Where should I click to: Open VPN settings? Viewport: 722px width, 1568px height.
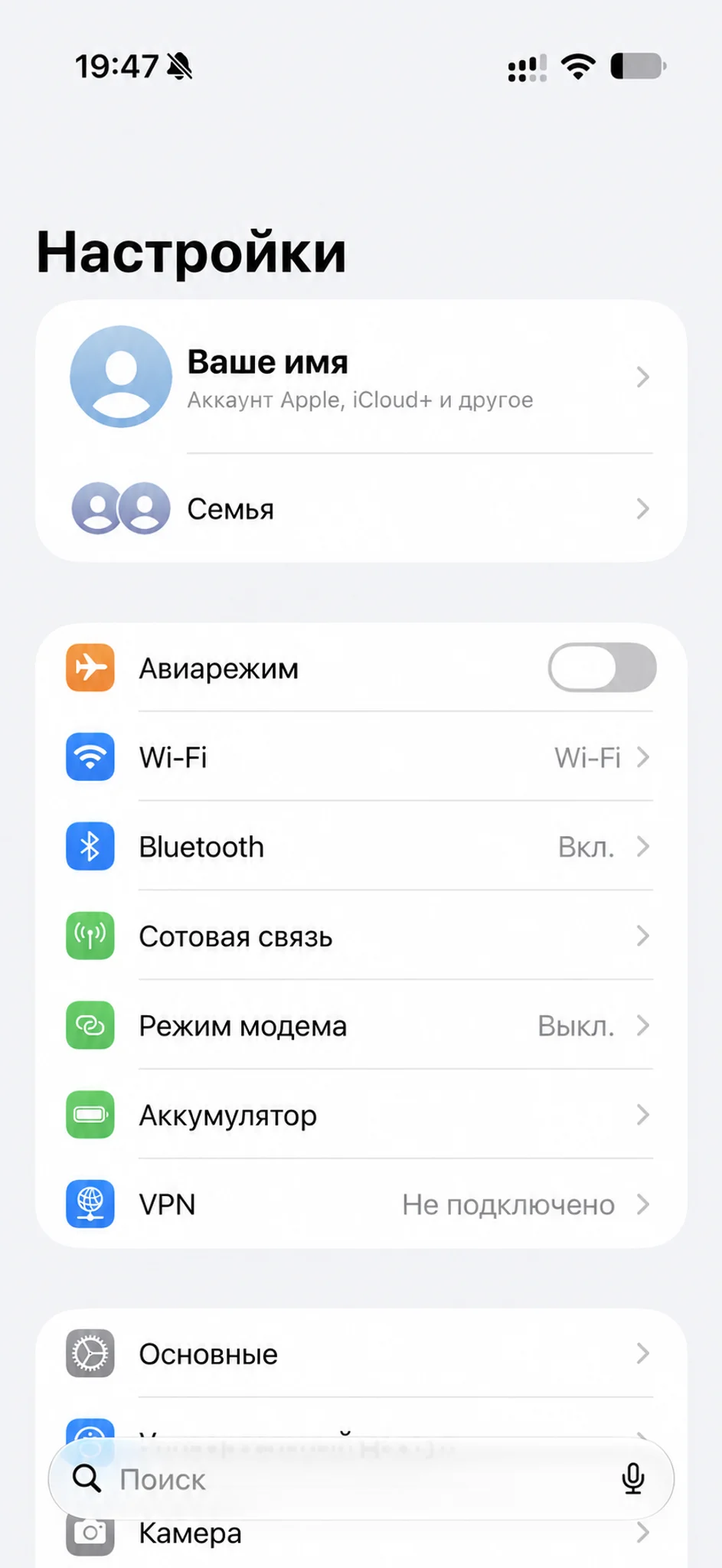(361, 1204)
